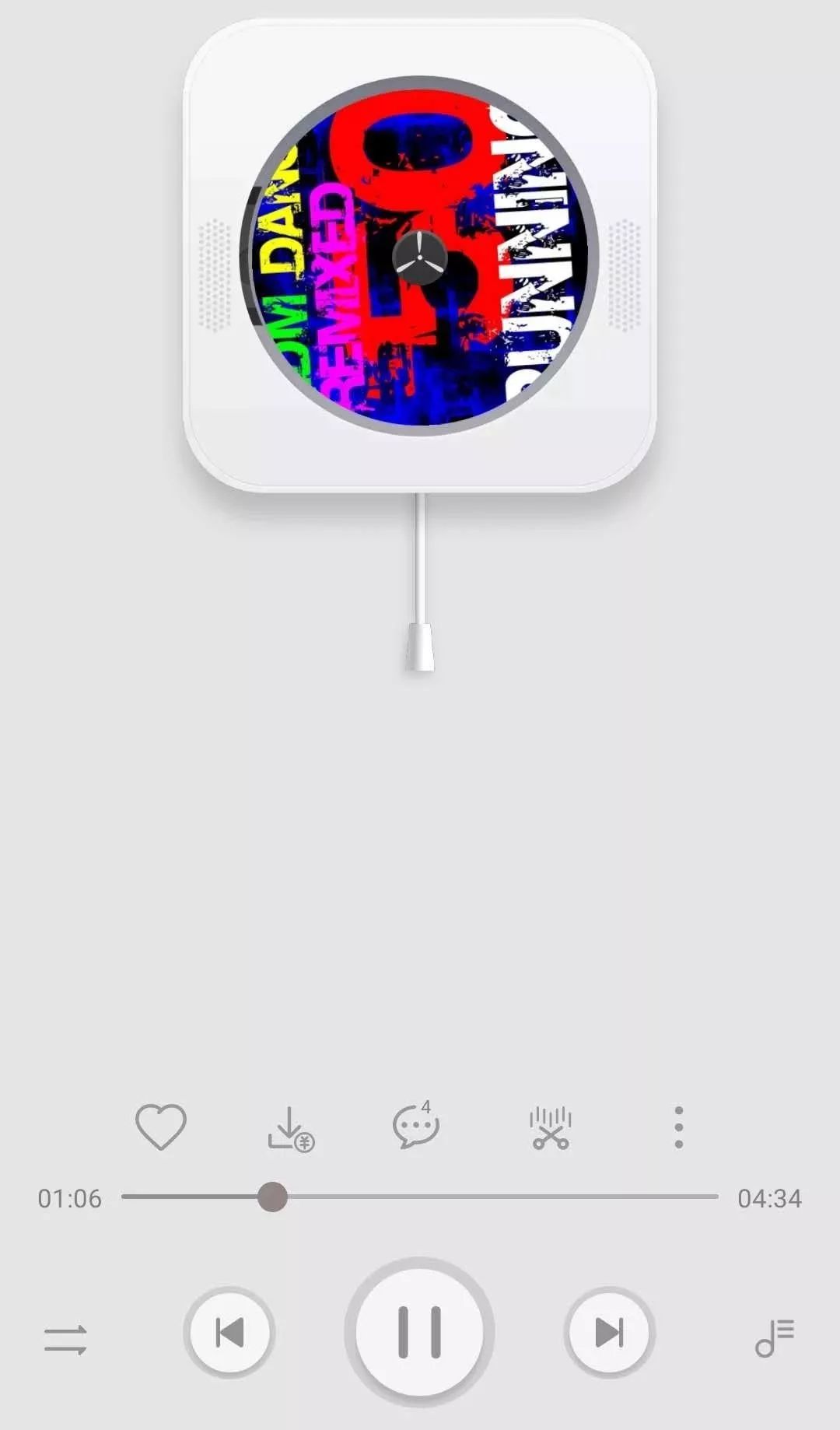Open the current playlist queue

[775, 1338]
